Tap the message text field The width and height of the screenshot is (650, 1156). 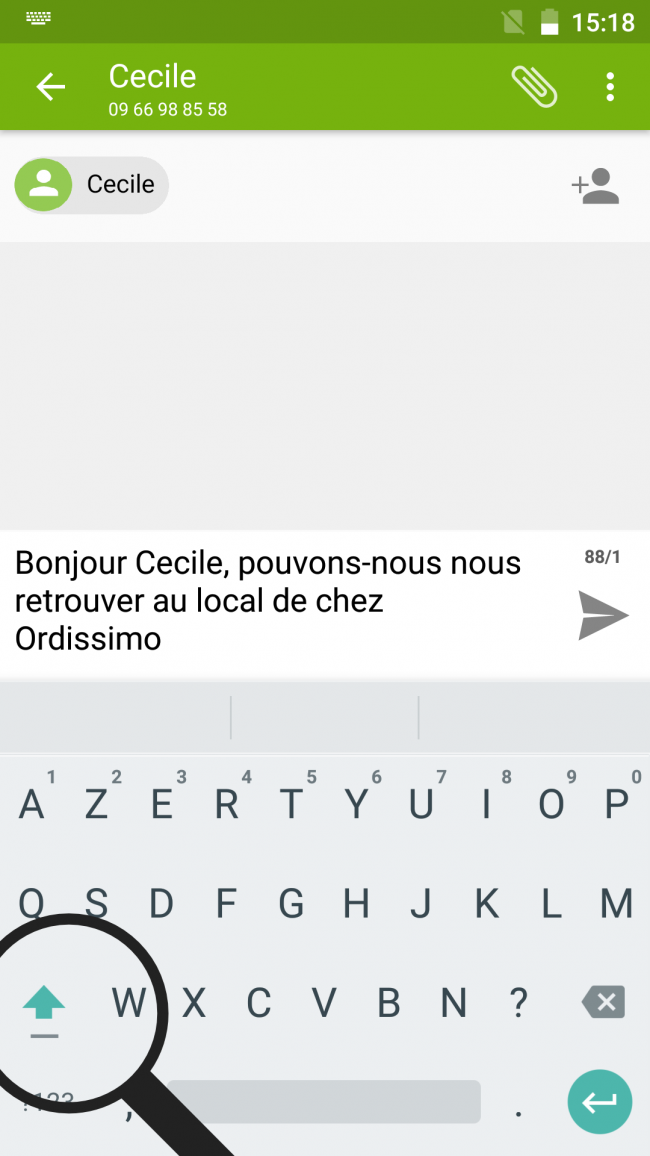[280, 601]
